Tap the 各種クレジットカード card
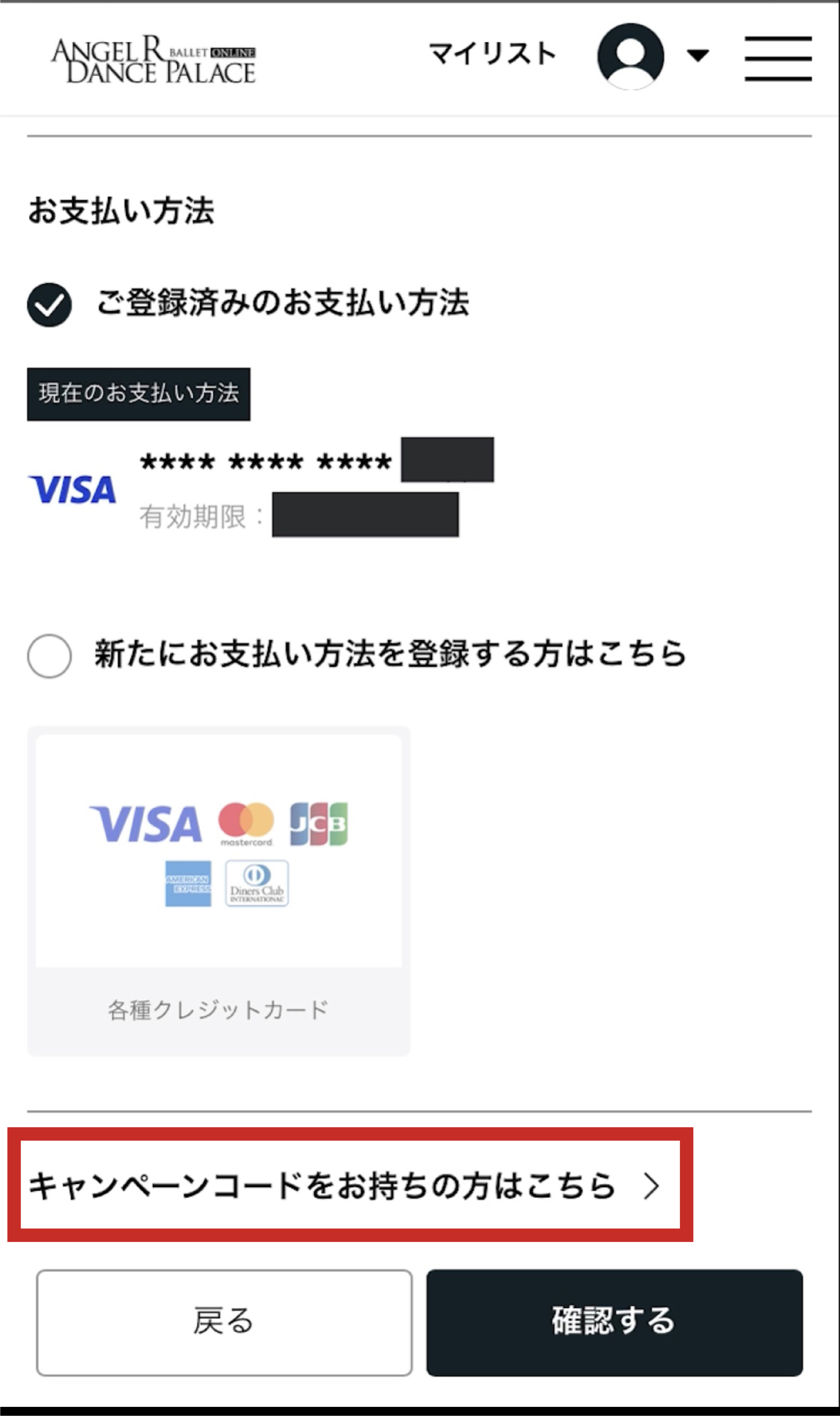This screenshot has height=1416, width=840. coord(218,891)
